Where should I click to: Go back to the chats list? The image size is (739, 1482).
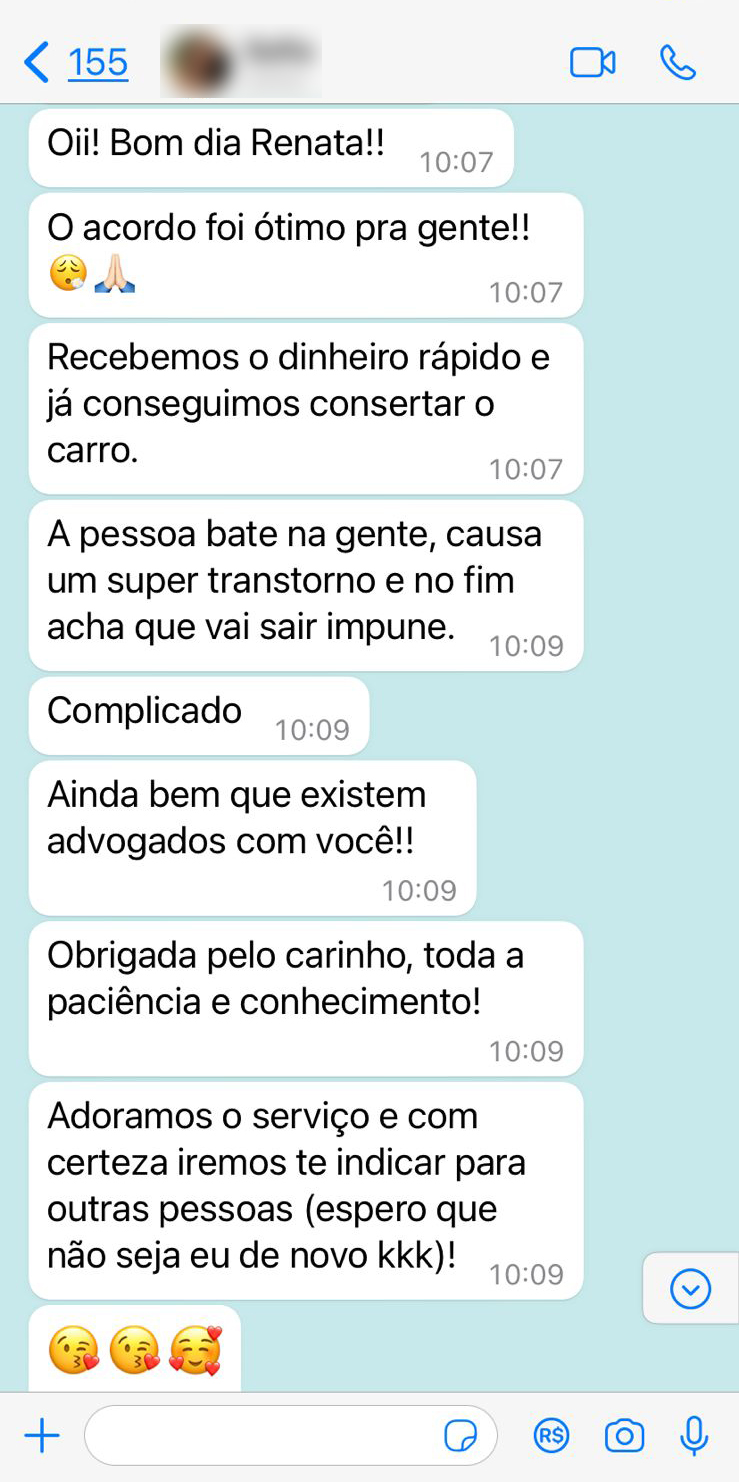(75, 62)
